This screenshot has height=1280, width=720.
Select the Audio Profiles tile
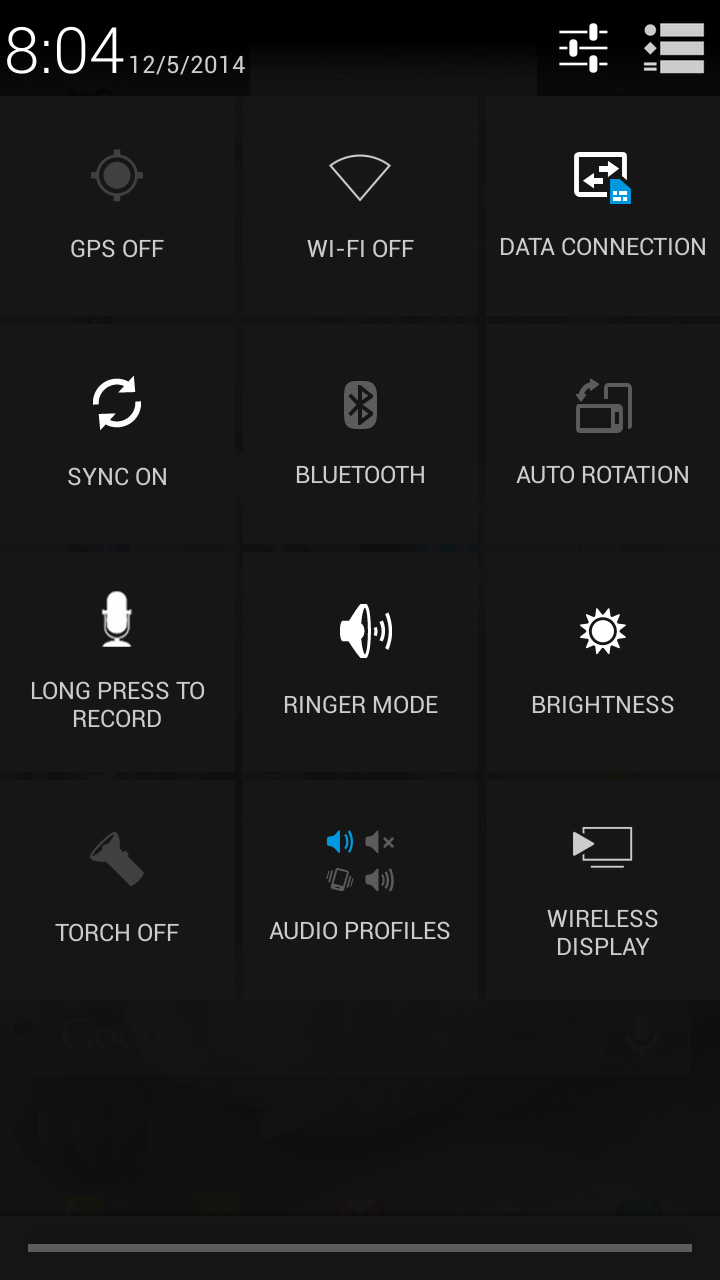point(360,890)
